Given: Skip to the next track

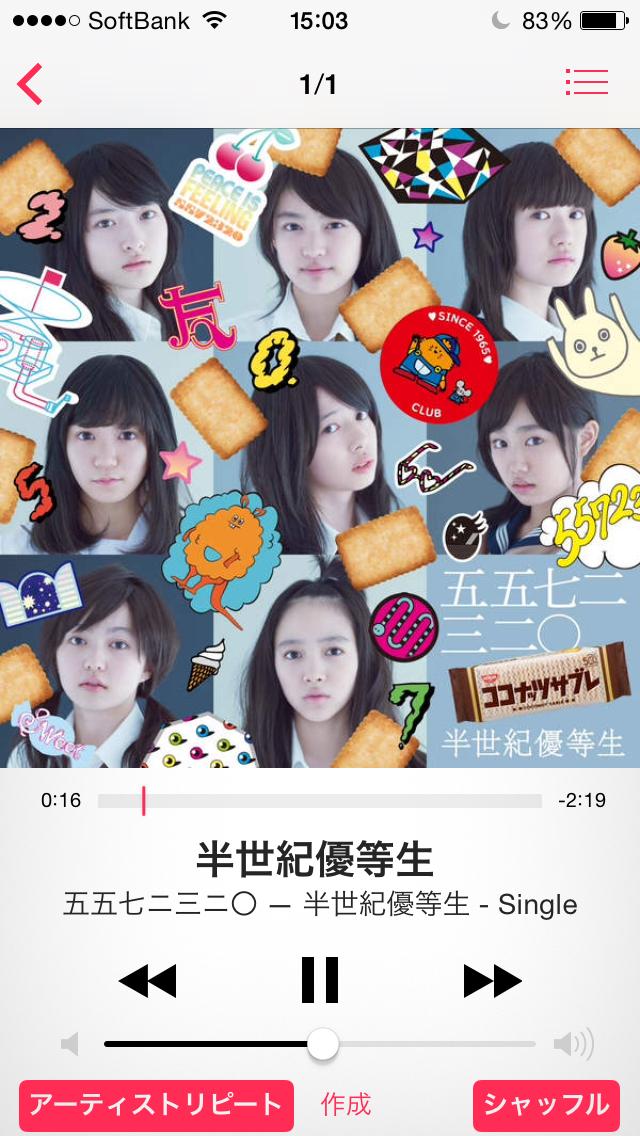Looking at the screenshot, I should click(x=492, y=981).
